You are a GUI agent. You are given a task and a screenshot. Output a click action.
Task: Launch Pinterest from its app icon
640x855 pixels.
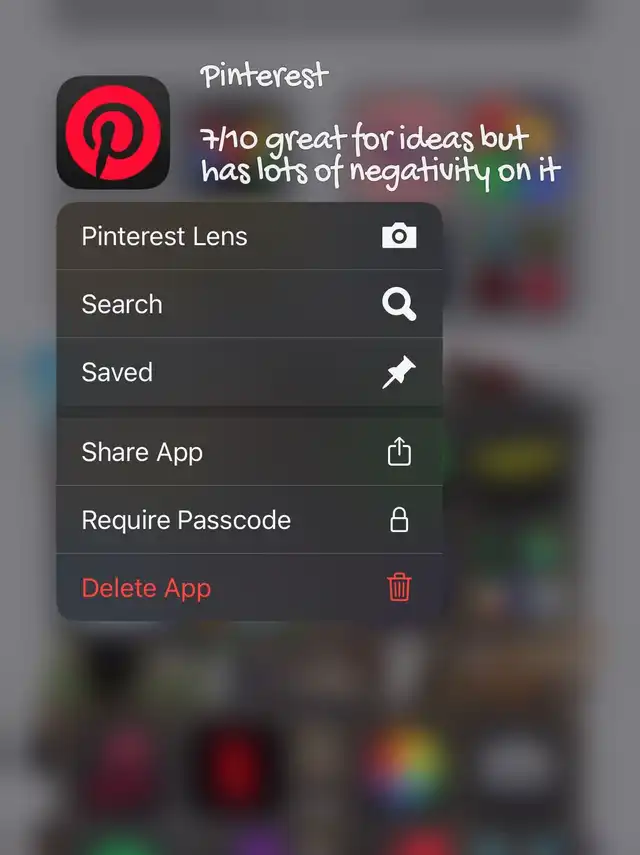click(113, 132)
